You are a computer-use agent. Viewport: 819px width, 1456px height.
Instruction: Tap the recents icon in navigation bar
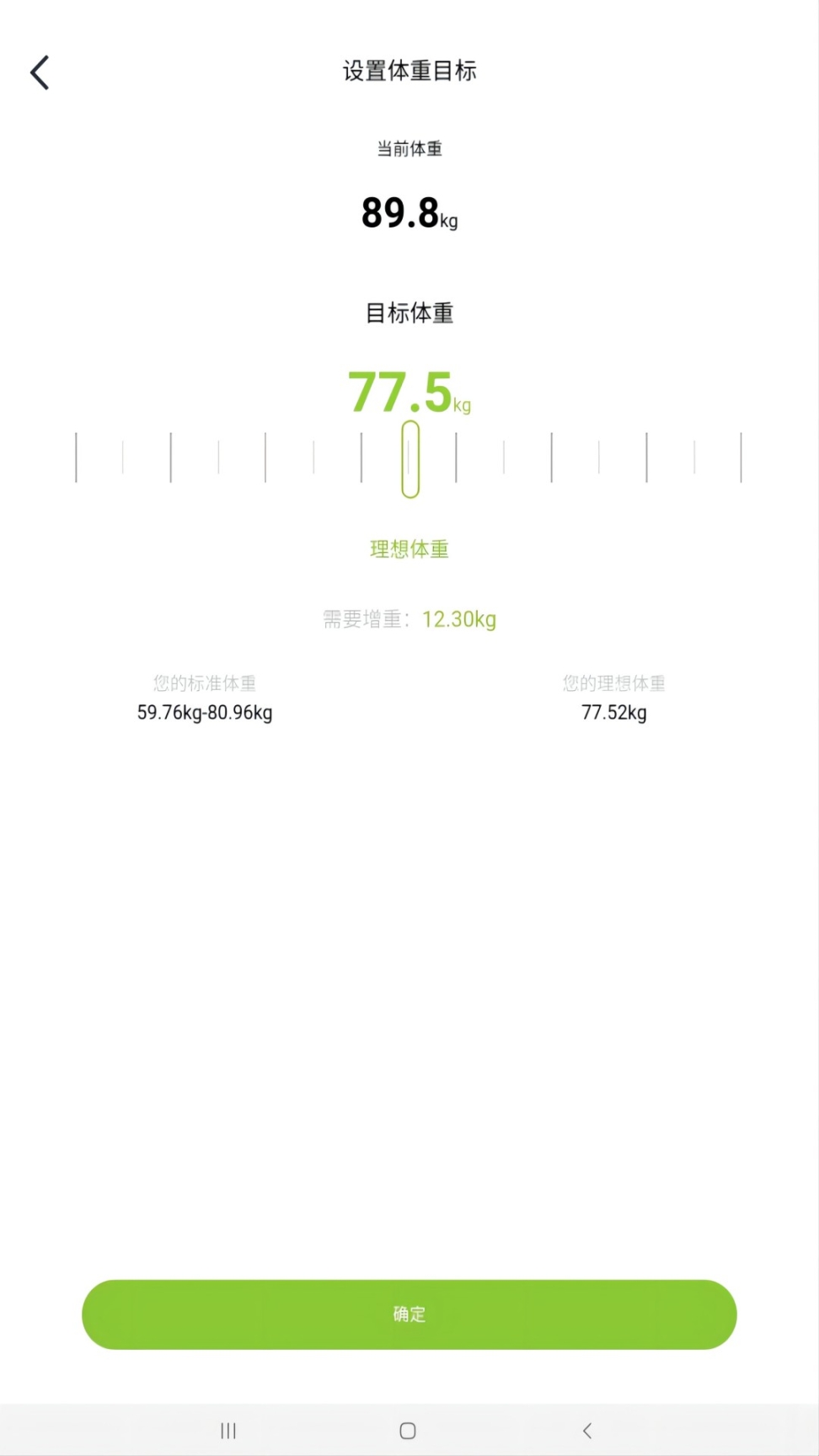click(x=227, y=1430)
